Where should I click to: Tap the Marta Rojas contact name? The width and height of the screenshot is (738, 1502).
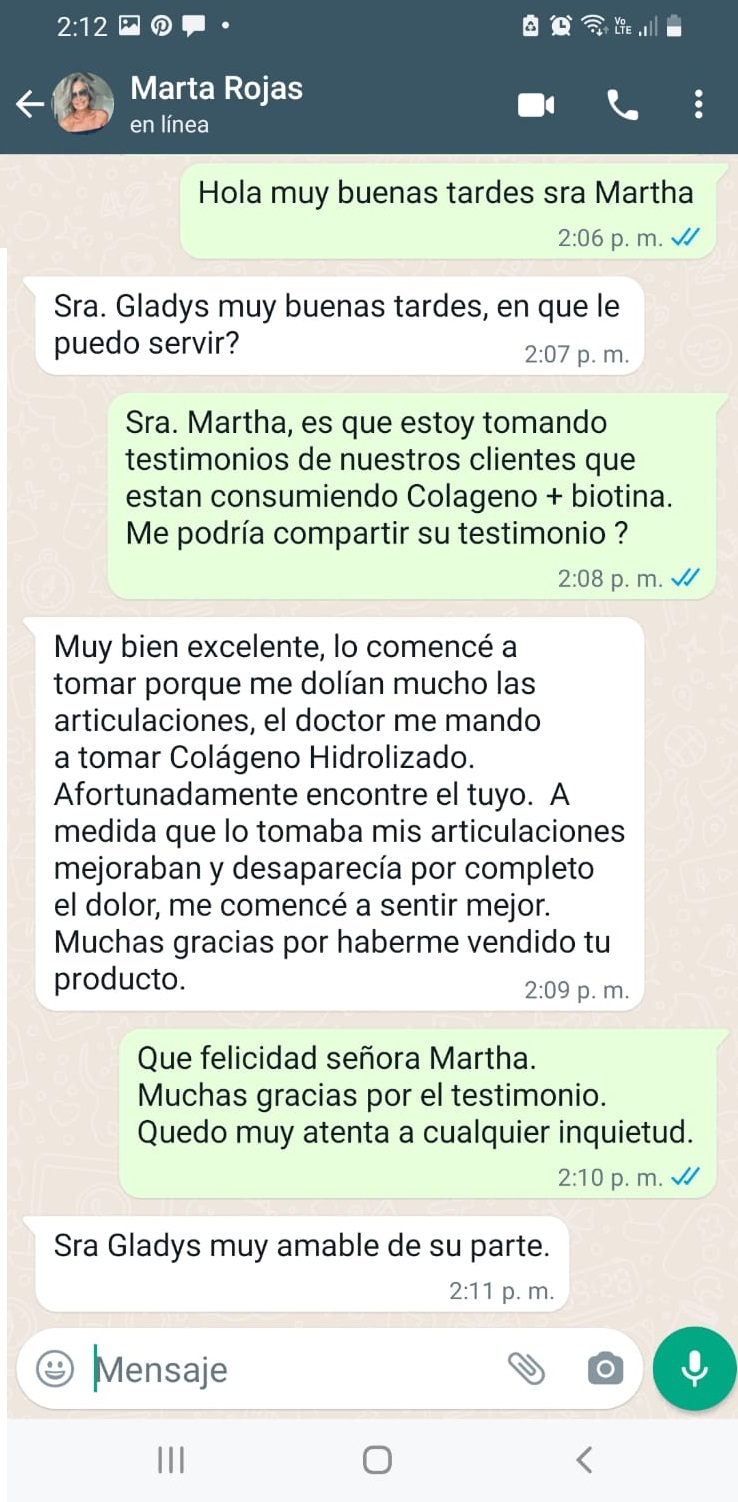pos(217,89)
